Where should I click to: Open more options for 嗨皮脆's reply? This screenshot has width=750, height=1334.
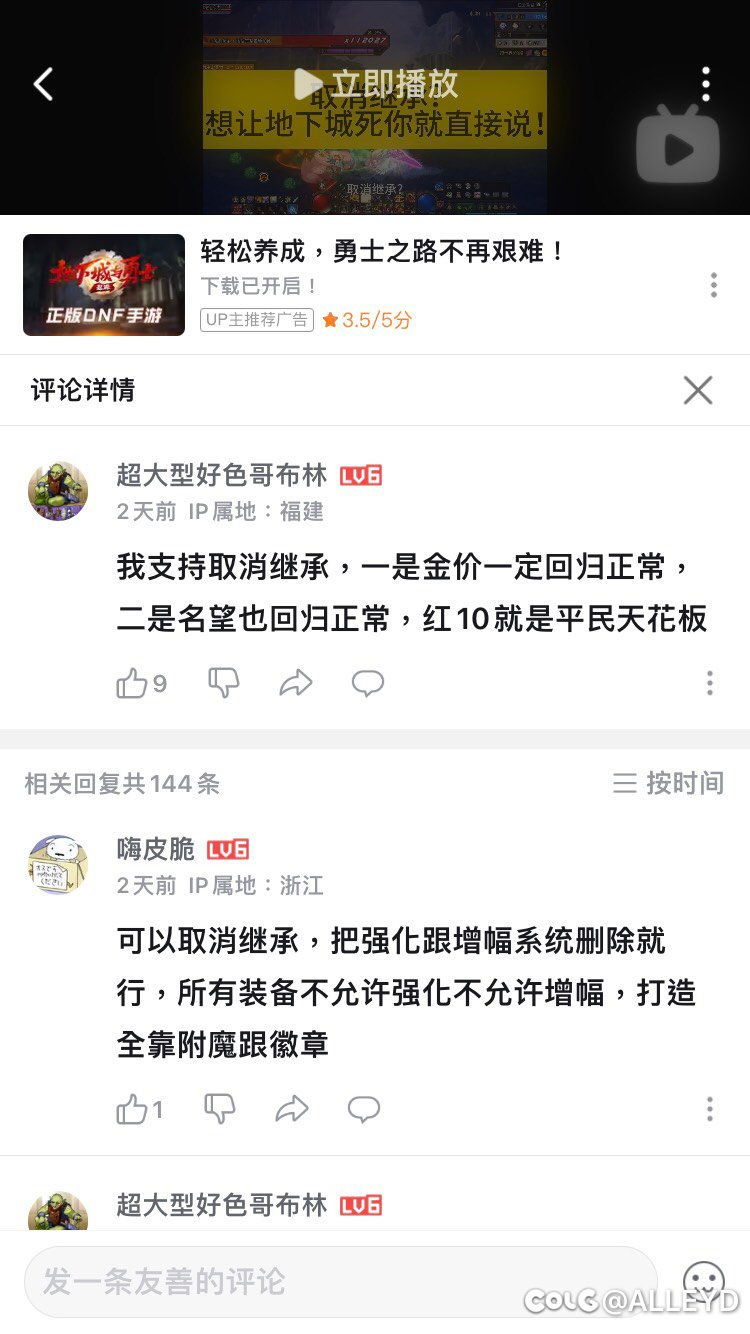click(x=709, y=1109)
